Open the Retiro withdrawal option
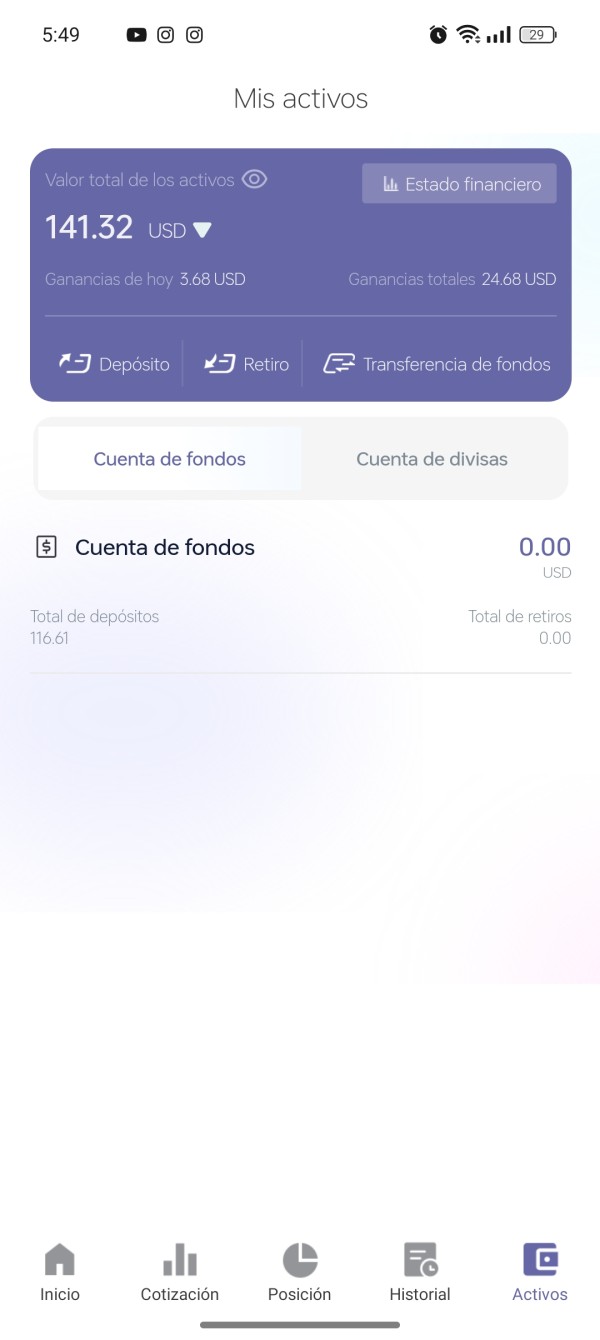 (246, 364)
